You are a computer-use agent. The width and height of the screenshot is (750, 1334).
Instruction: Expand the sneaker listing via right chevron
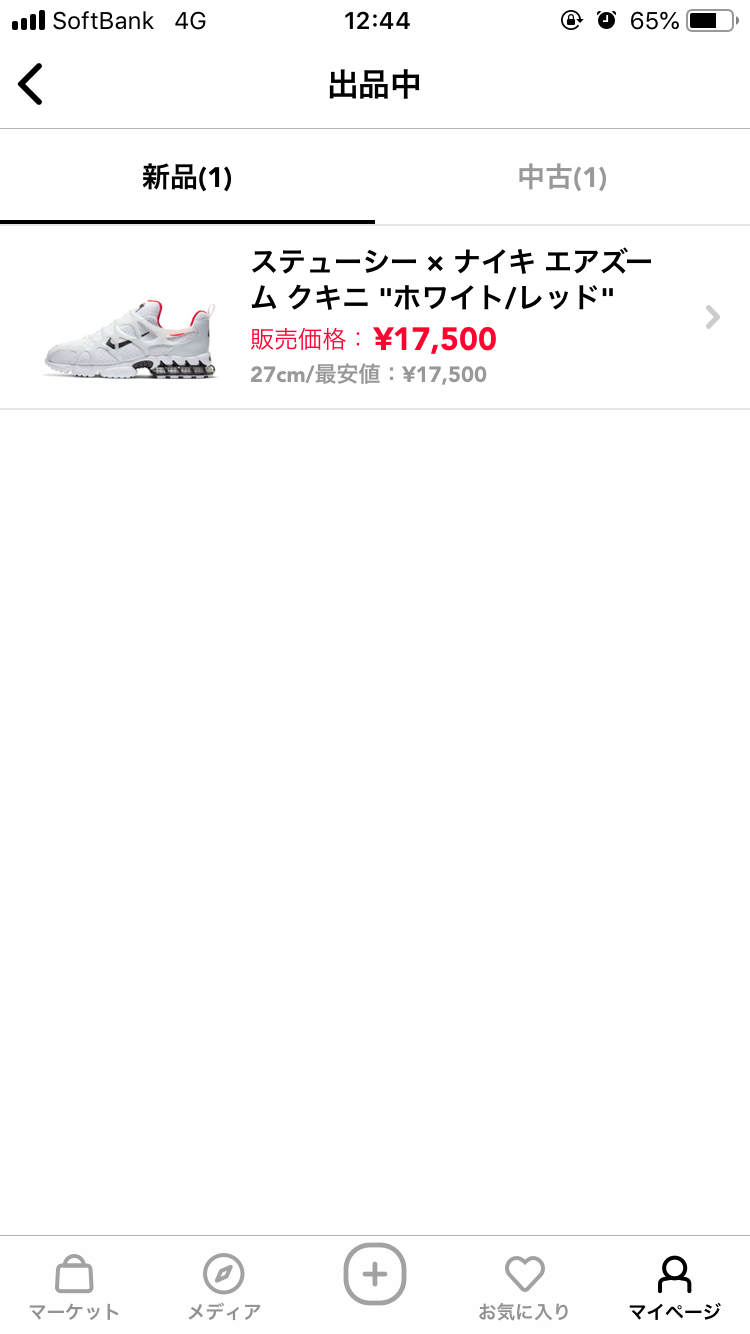(x=712, y=317)
